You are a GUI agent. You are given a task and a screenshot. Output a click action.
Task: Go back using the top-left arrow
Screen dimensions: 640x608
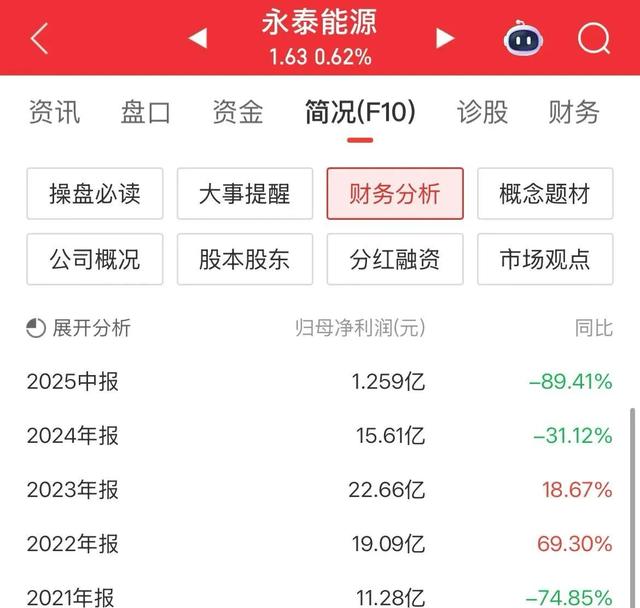(x=40, y=39)
